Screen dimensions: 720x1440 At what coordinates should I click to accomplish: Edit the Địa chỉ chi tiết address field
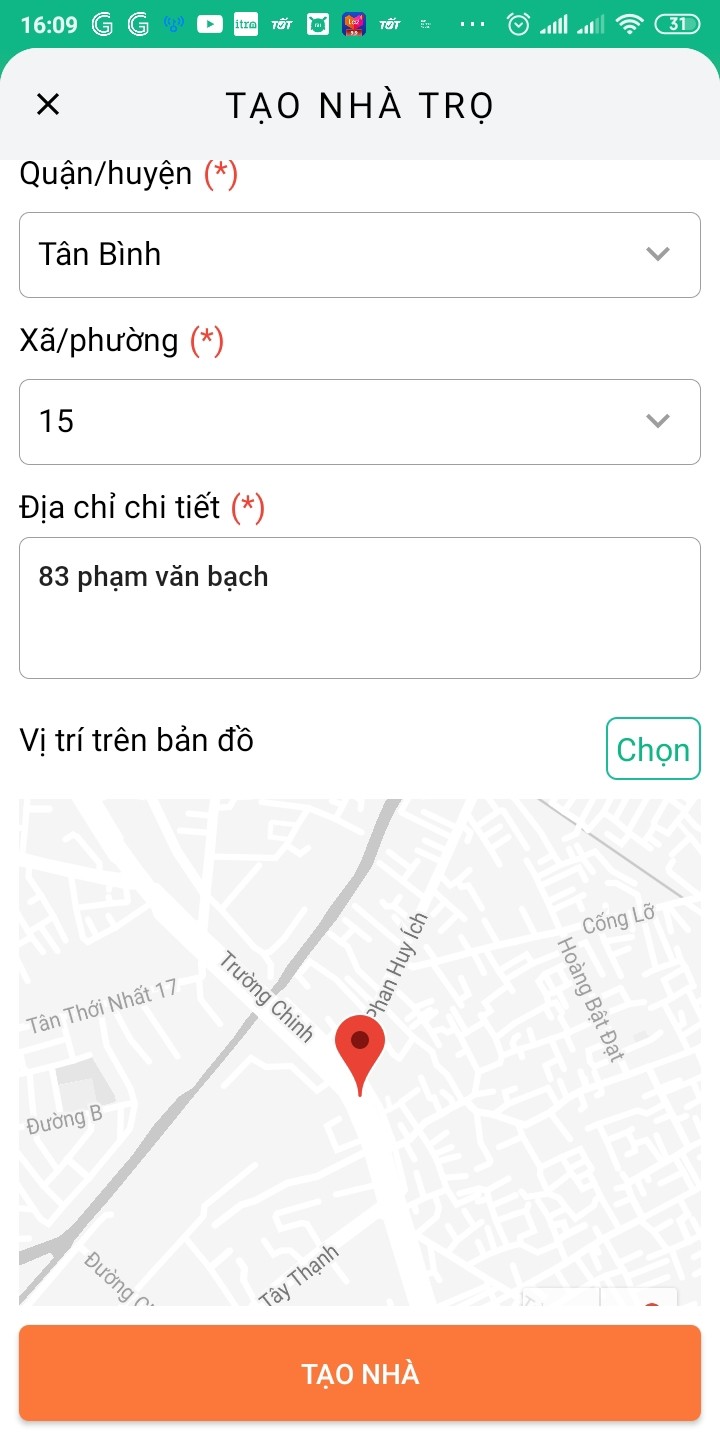(x=360, y=608)
